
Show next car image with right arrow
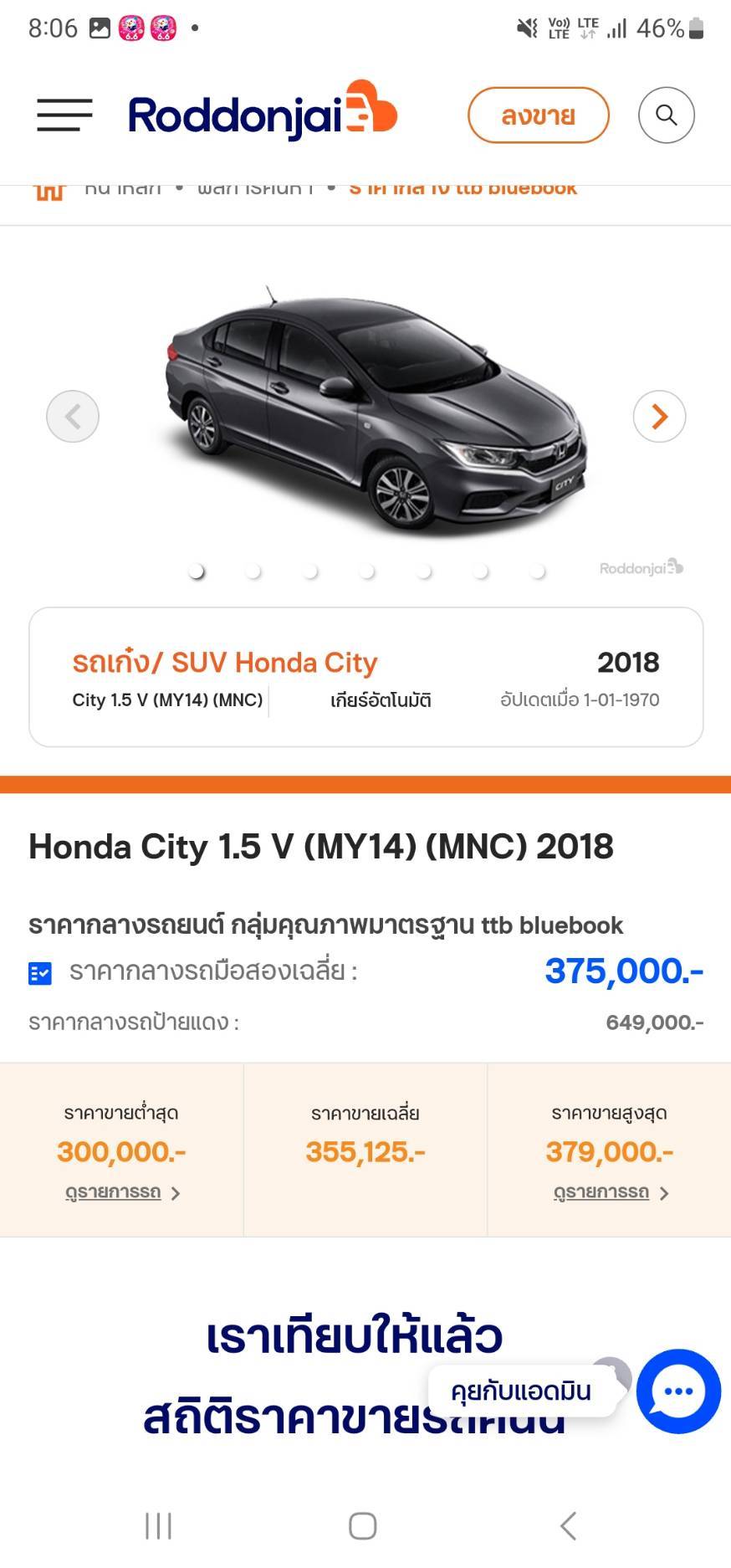[659, 416]
